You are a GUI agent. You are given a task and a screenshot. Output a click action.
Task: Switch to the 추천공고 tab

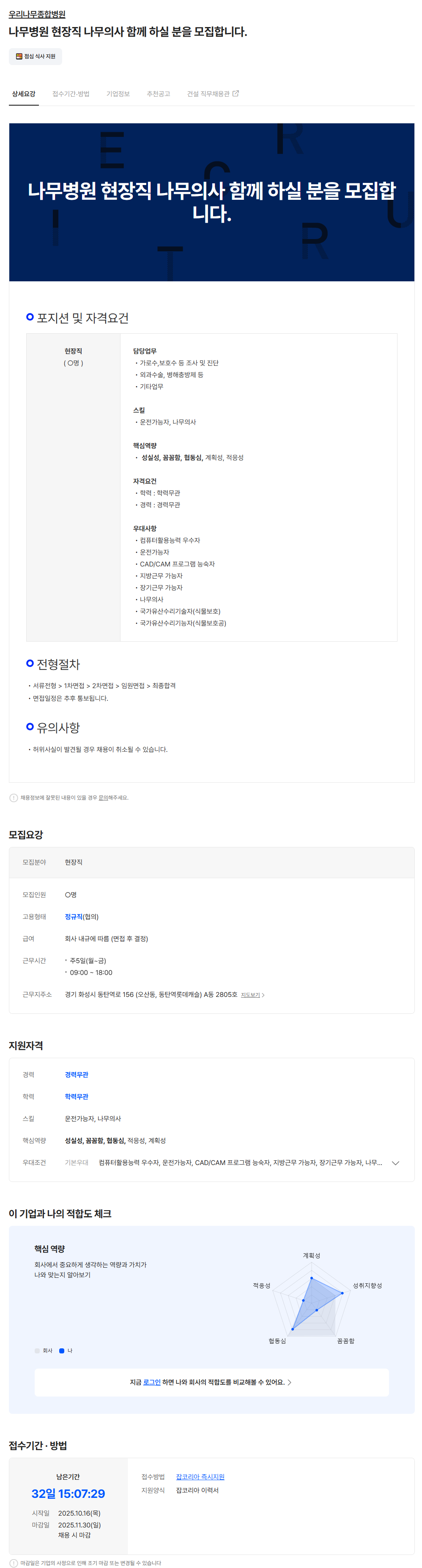coord(158,94)
